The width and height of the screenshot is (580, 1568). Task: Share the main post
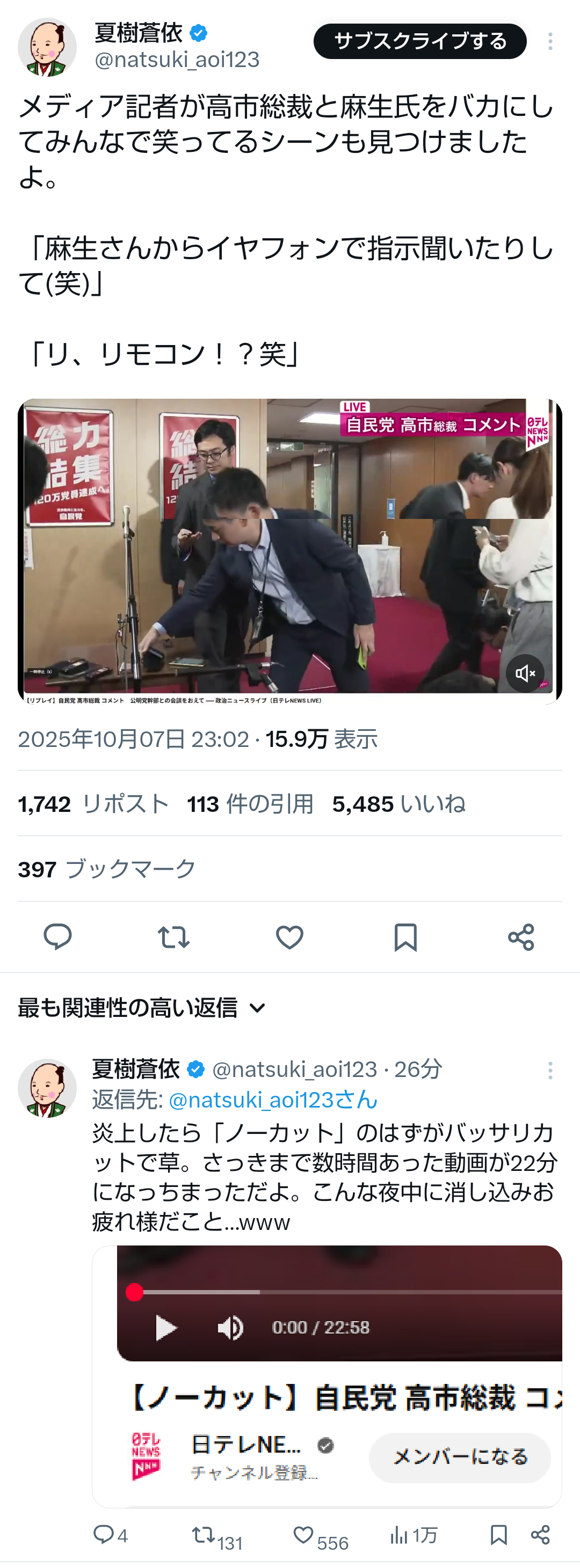click(521, 937)
